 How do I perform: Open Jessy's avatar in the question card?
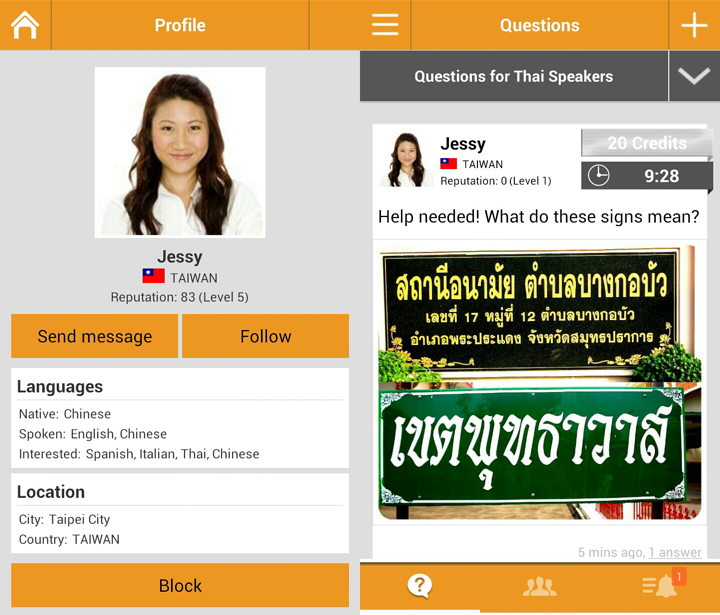click(x=407, y=159)
